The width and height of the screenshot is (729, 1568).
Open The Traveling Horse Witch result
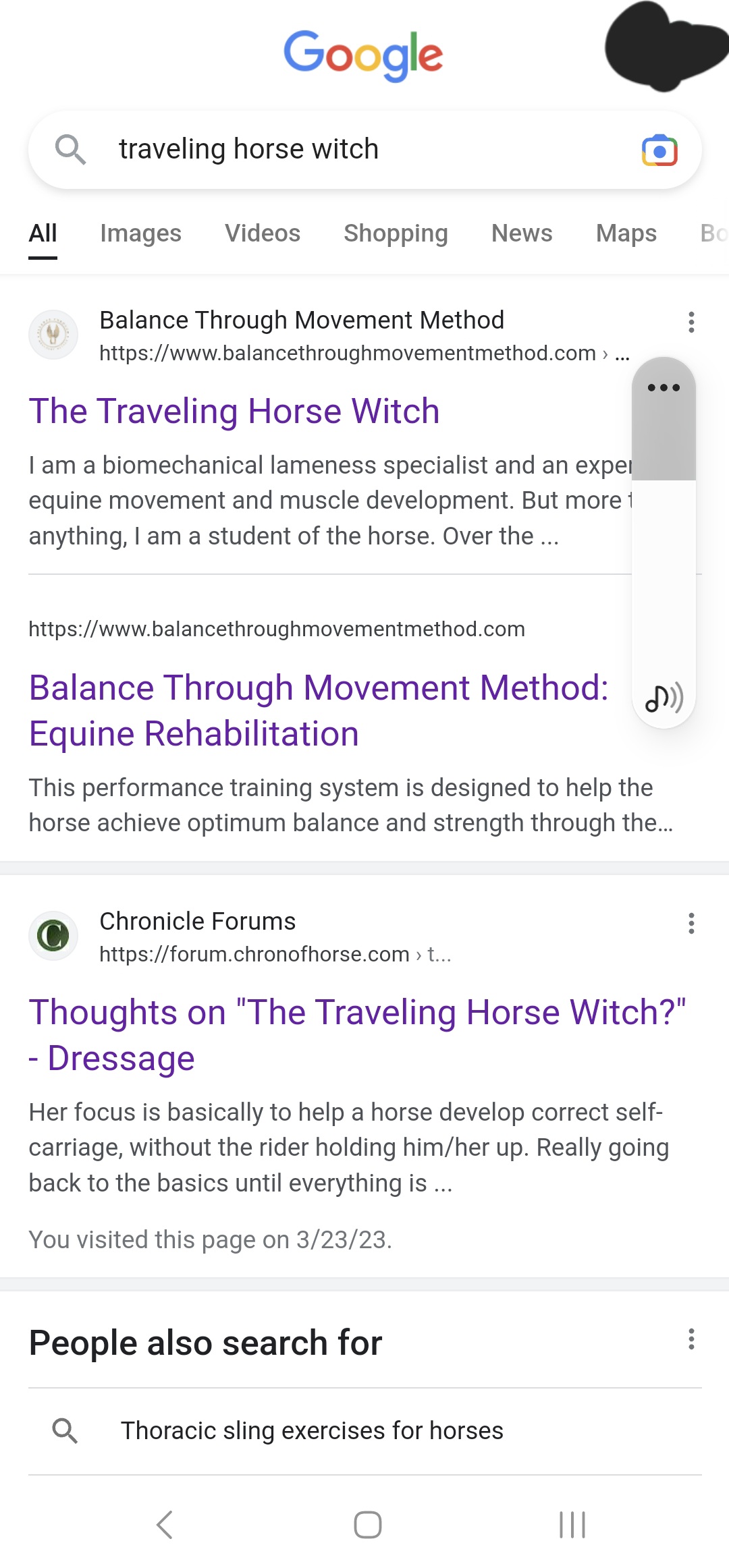[x=234, y=411]
